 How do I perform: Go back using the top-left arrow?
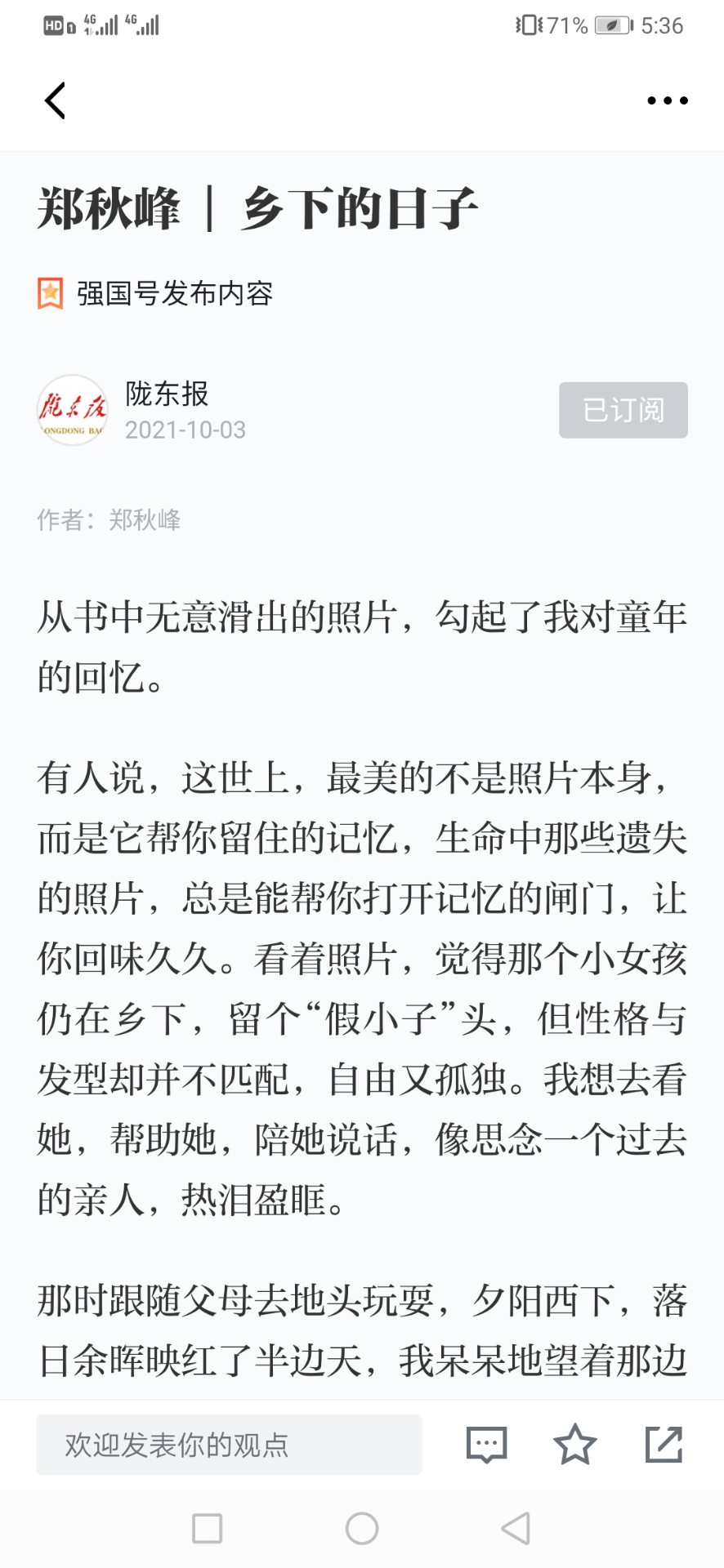[x=55, y=101]
